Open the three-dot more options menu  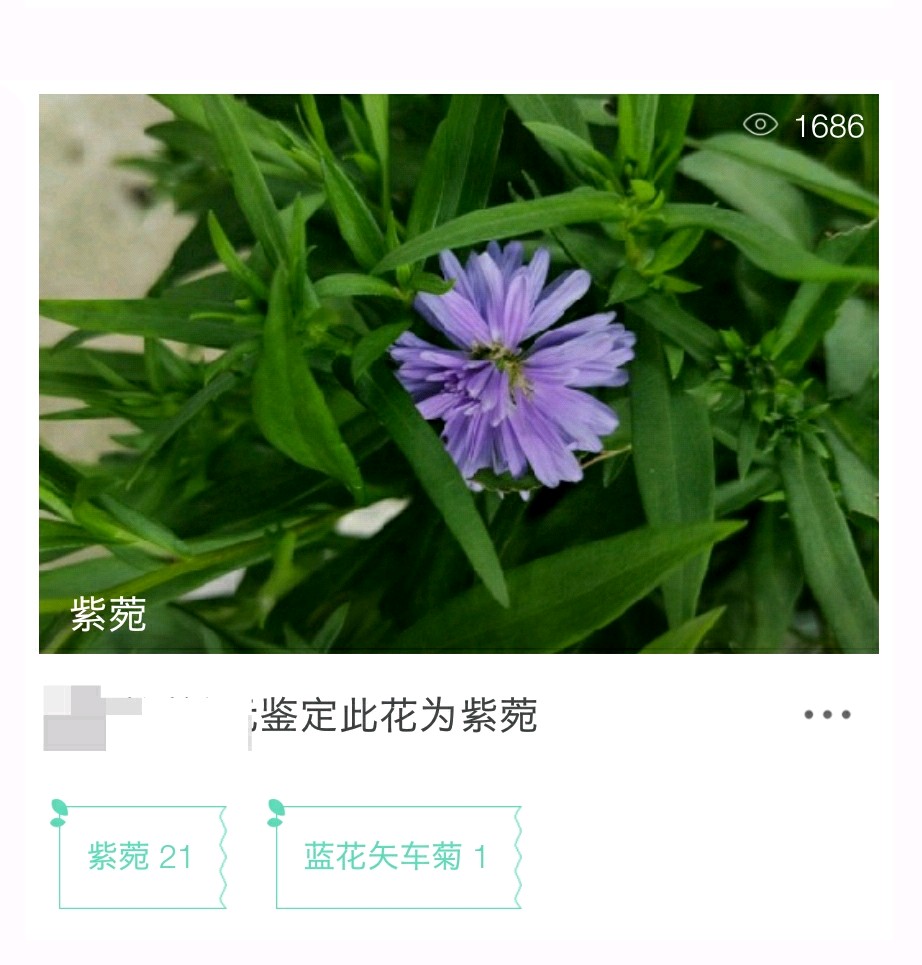point(827,715)
